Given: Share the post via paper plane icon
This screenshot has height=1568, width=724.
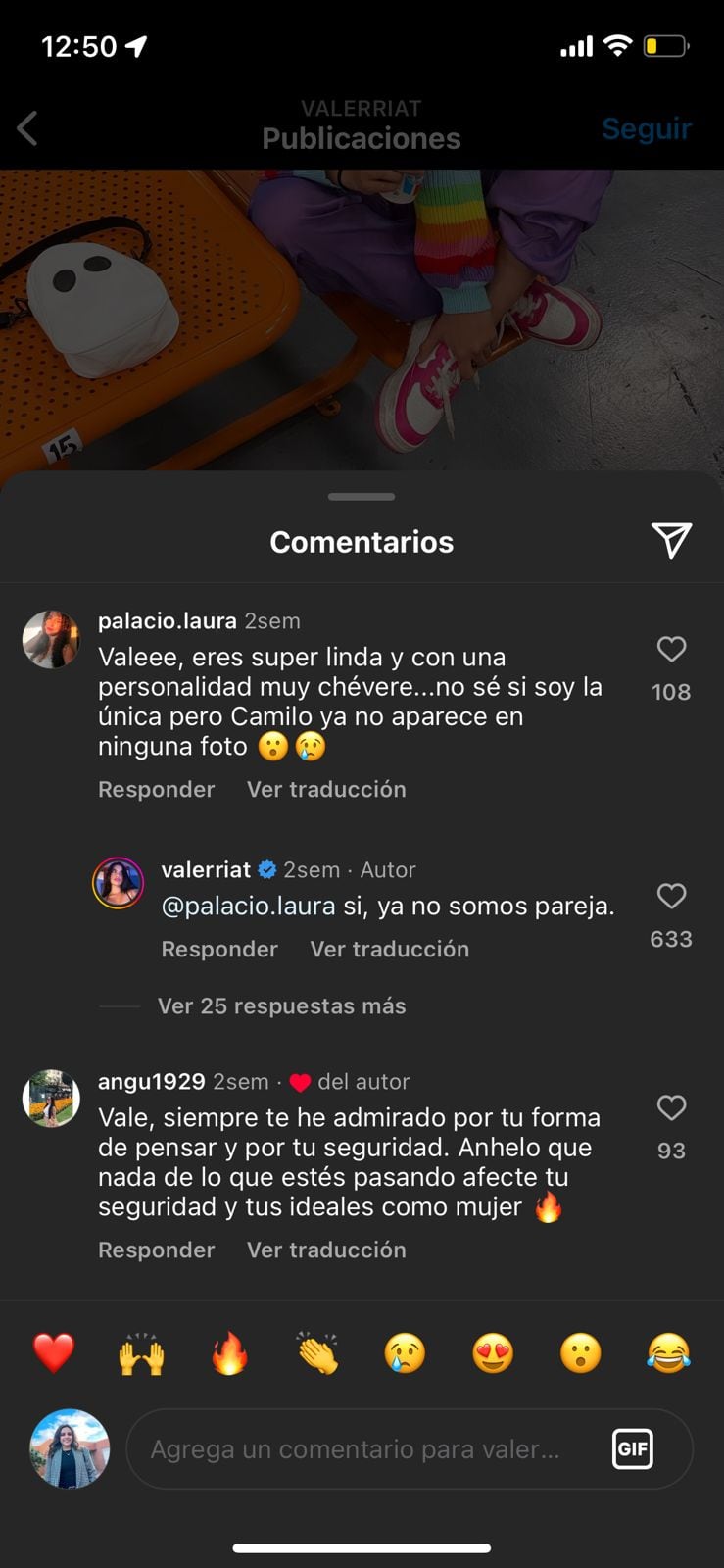Looking at the screenshot, I should tap(671, 540).
